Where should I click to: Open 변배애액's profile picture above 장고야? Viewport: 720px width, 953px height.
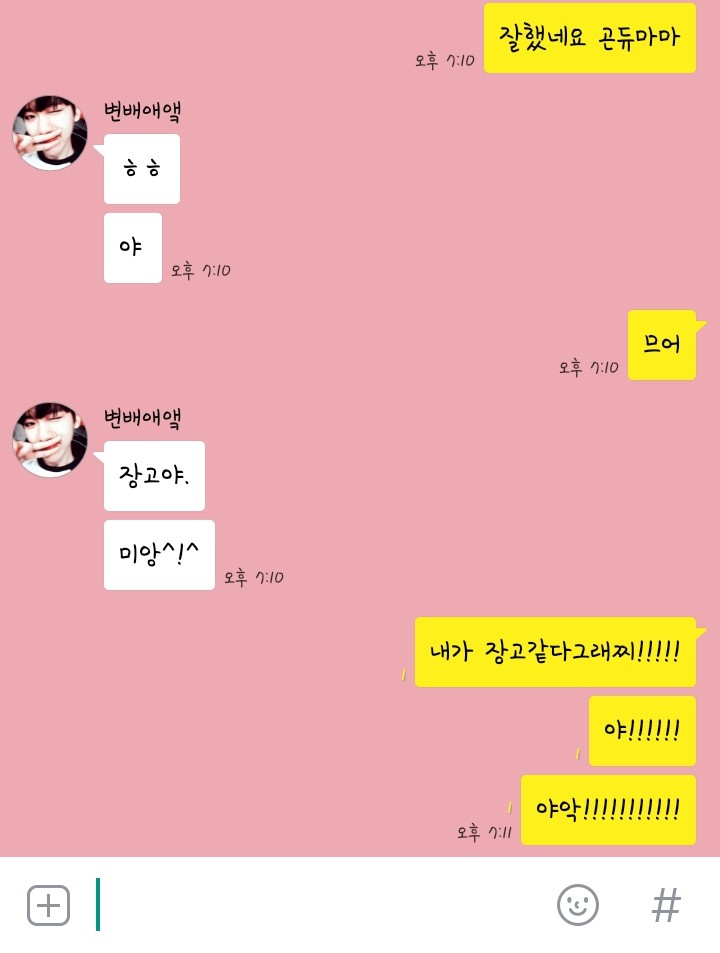pos(50,440)
